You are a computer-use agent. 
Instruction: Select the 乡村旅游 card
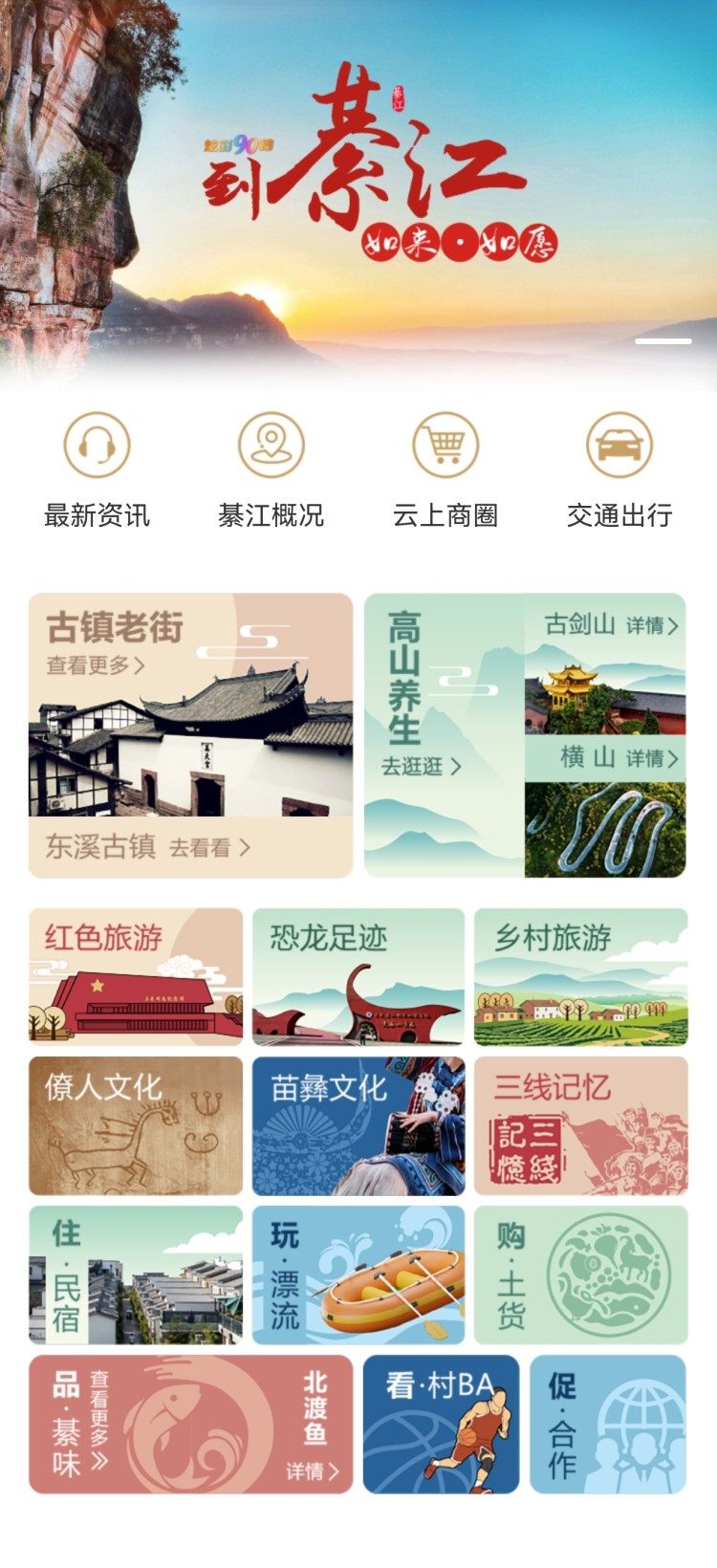pyautogui.click(x=581, y=976)
